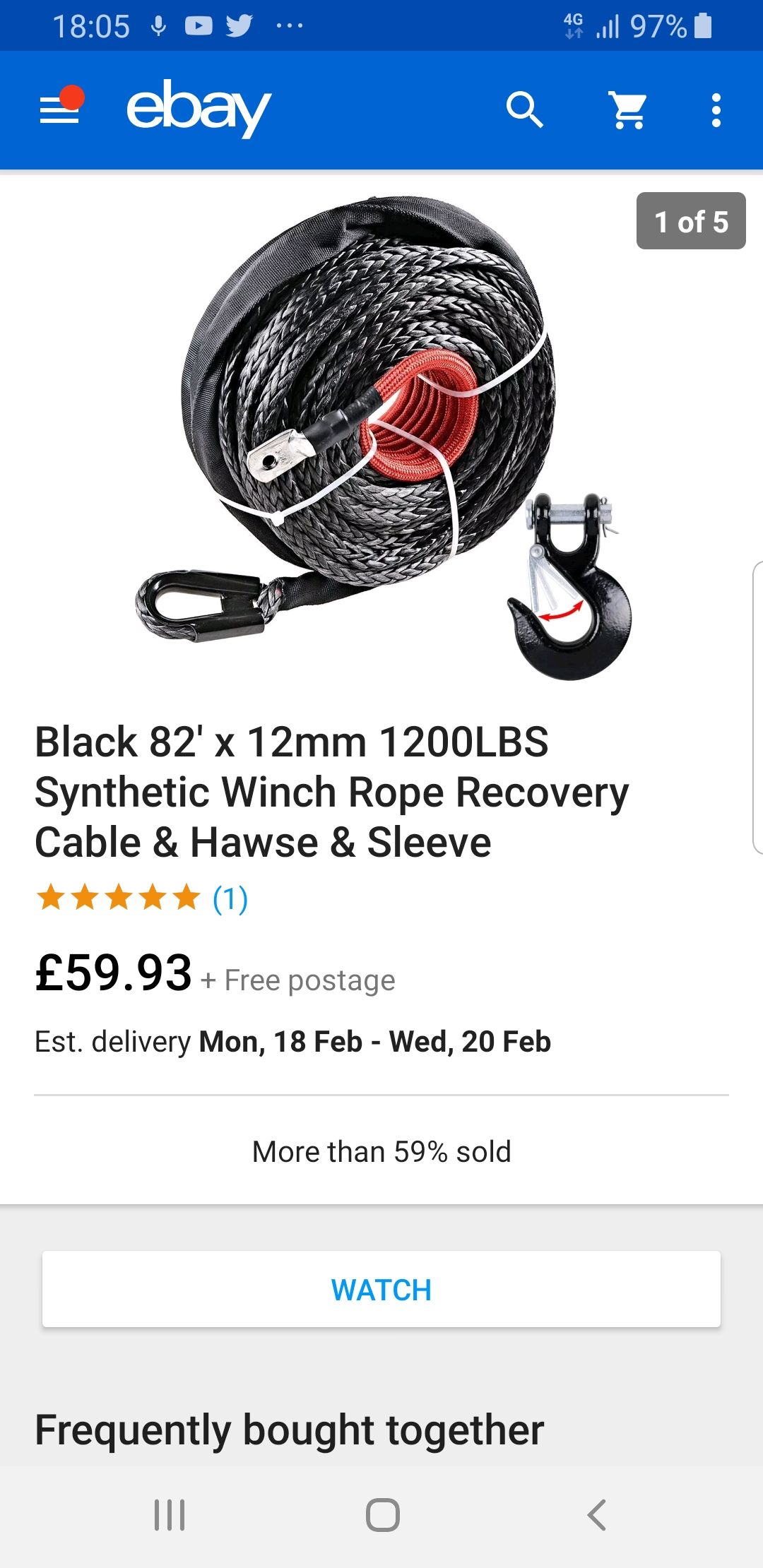Tap the search magnifier icon
Screen dimensions: 763x1568
click(x=524, y=110)
